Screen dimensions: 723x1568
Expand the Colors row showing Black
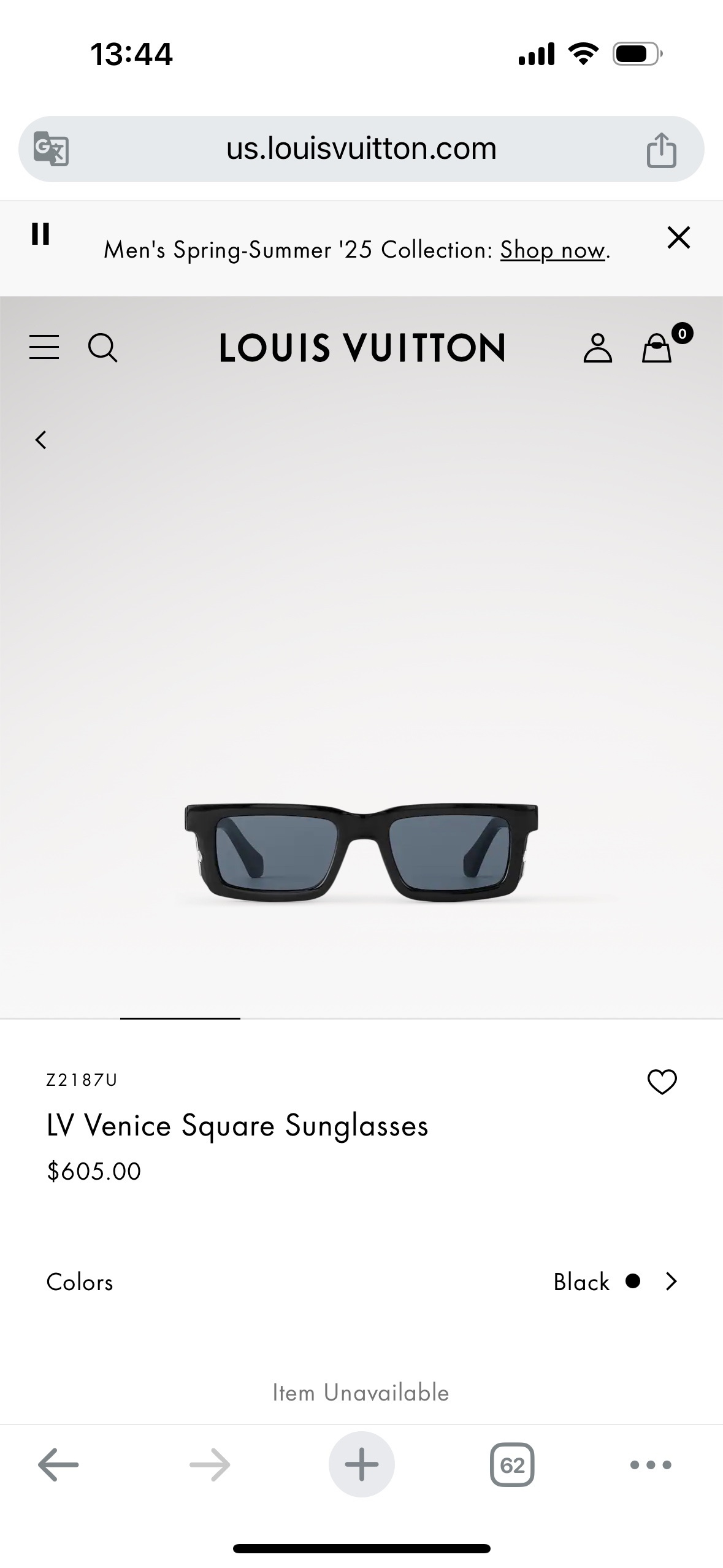pyautogui.click(x=671, y=1282)
